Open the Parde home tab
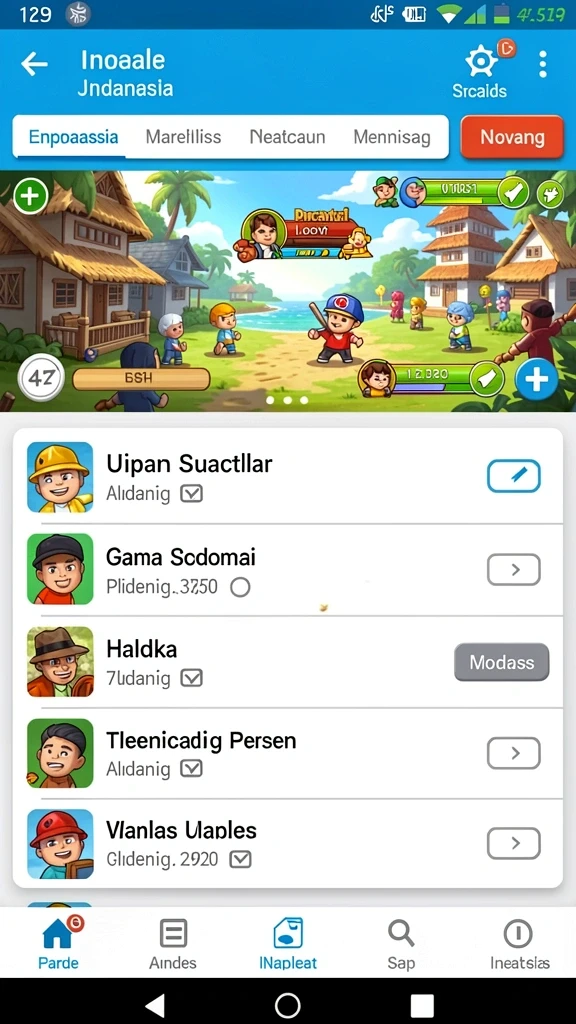Viewport: 576px width, 1024px height. point(58,944)
